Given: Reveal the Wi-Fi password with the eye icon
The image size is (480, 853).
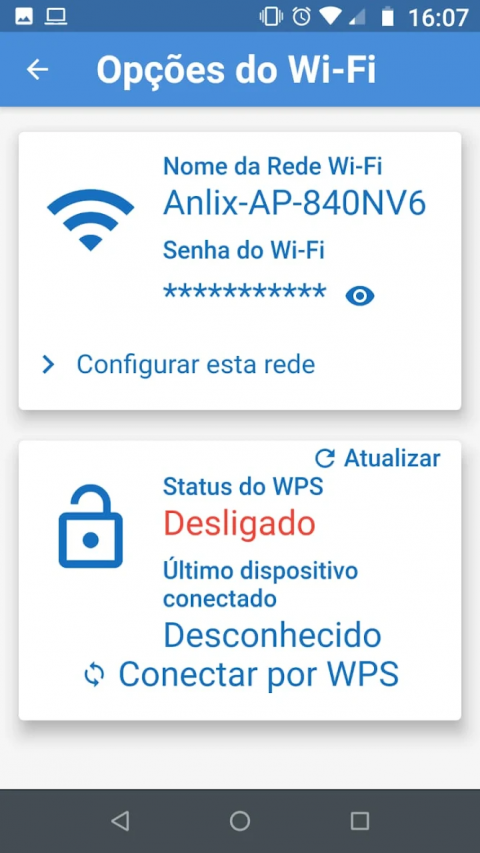Looking at the screenshot, I should point(360,296).
